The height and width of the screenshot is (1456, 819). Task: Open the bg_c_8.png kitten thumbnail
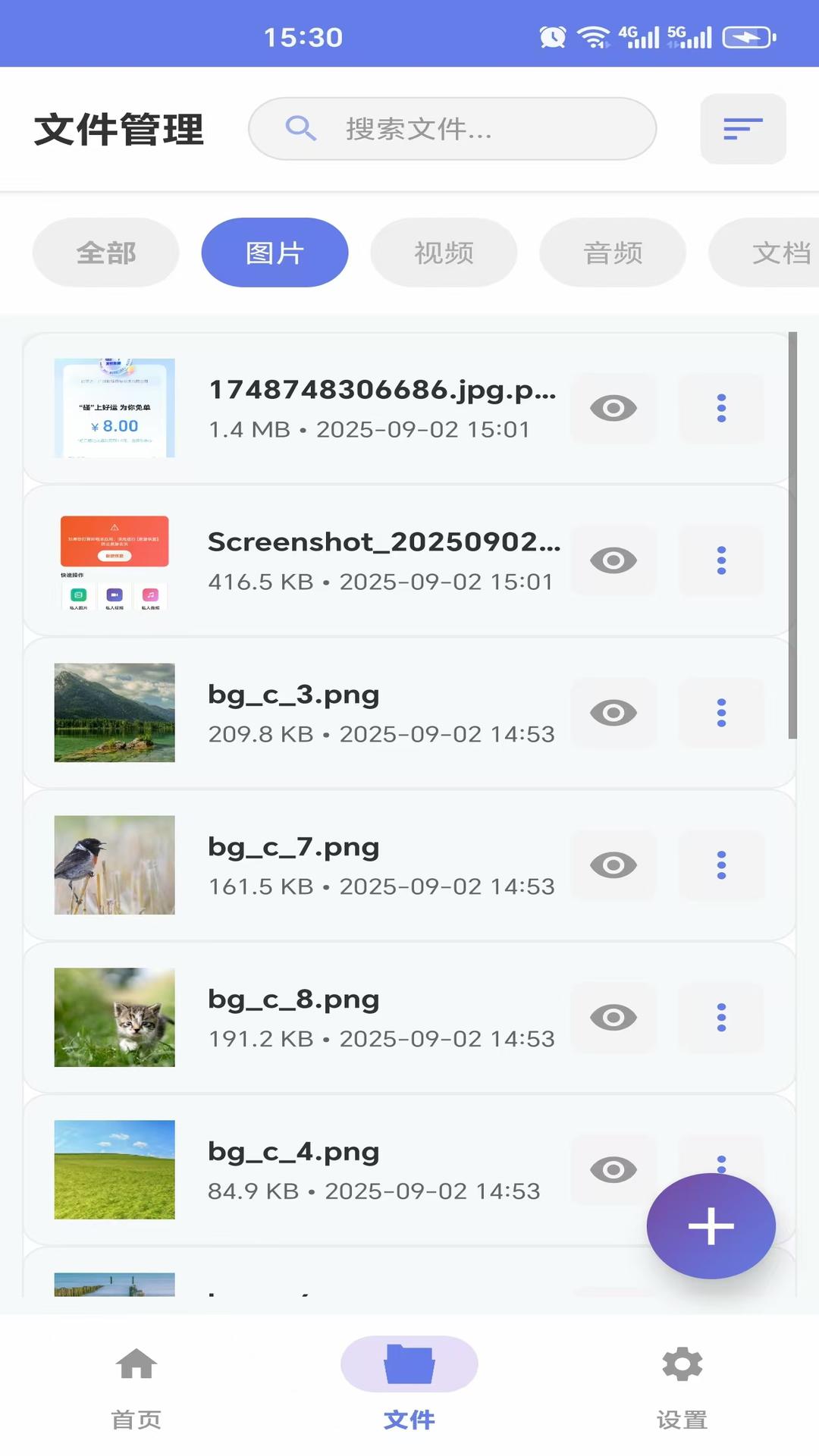point(115,1018)
